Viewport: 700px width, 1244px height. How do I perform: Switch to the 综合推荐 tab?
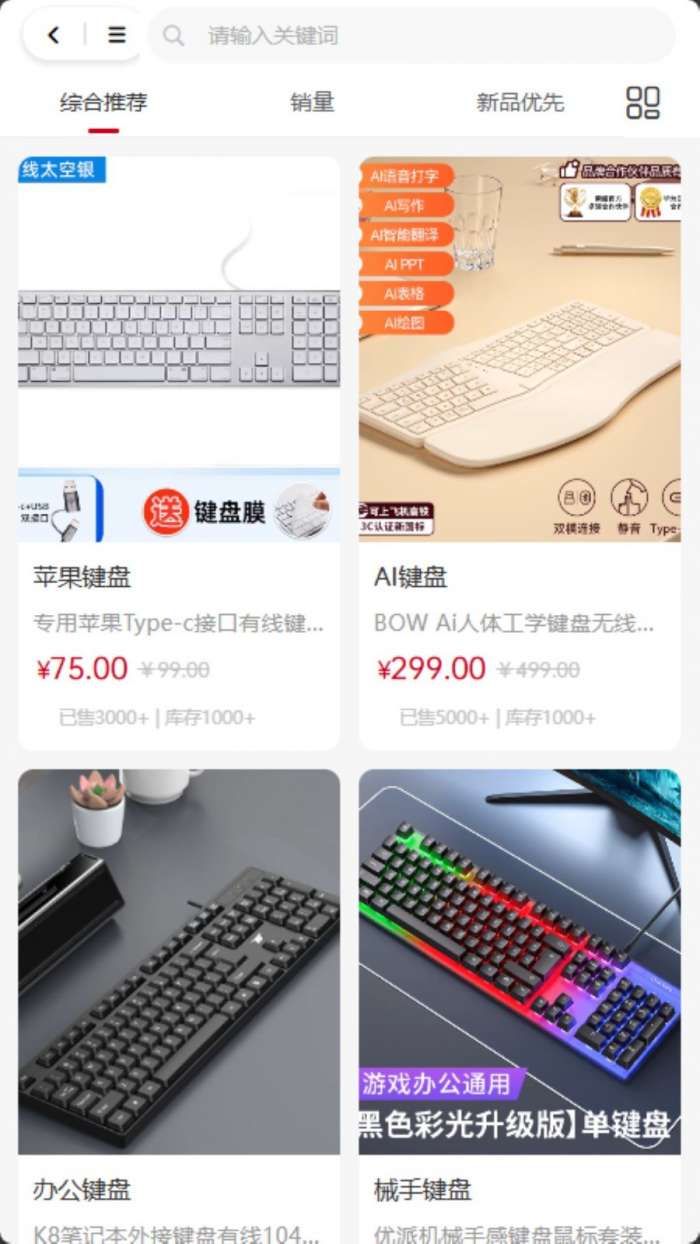point(103,102)
